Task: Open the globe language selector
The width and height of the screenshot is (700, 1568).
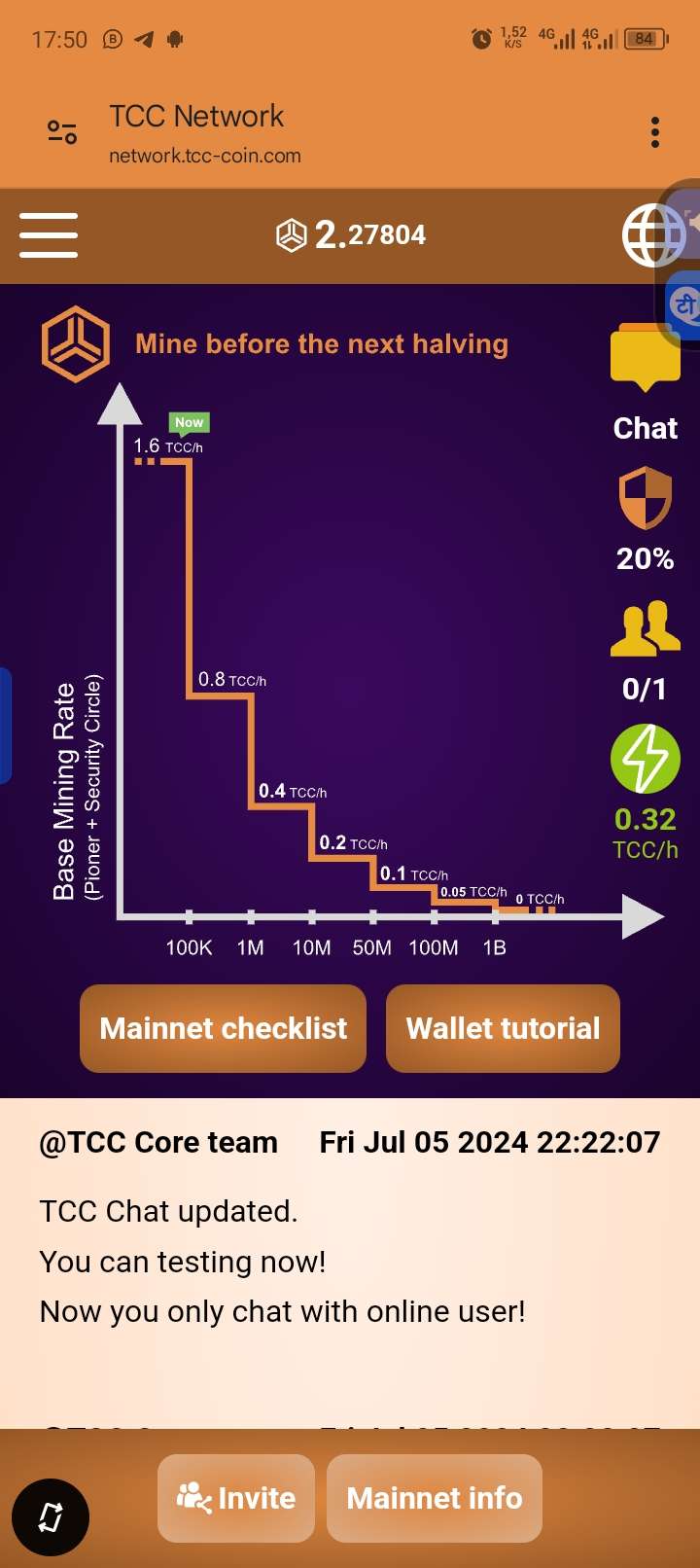Action: click(x=652, y=235)
